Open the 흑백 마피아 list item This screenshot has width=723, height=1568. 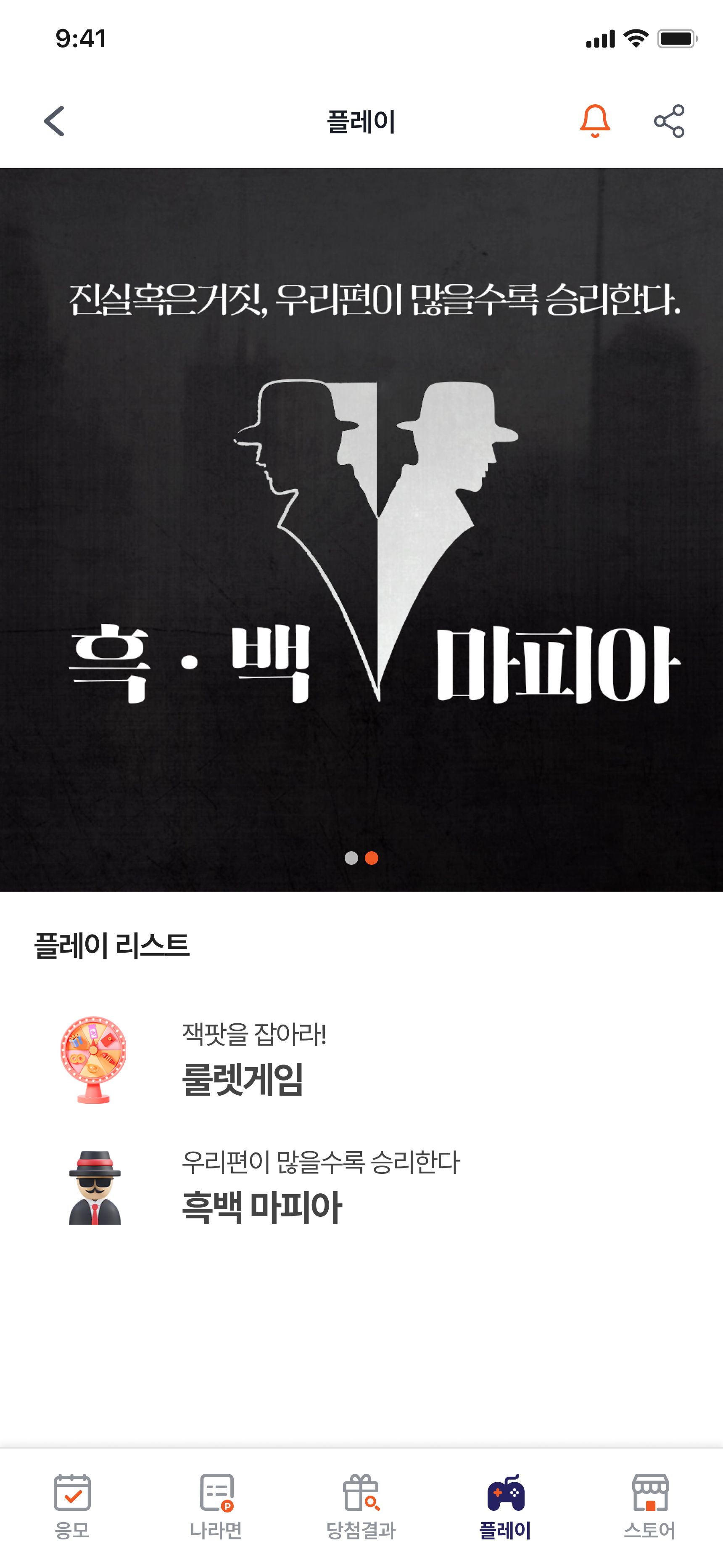pos(262,1188)
